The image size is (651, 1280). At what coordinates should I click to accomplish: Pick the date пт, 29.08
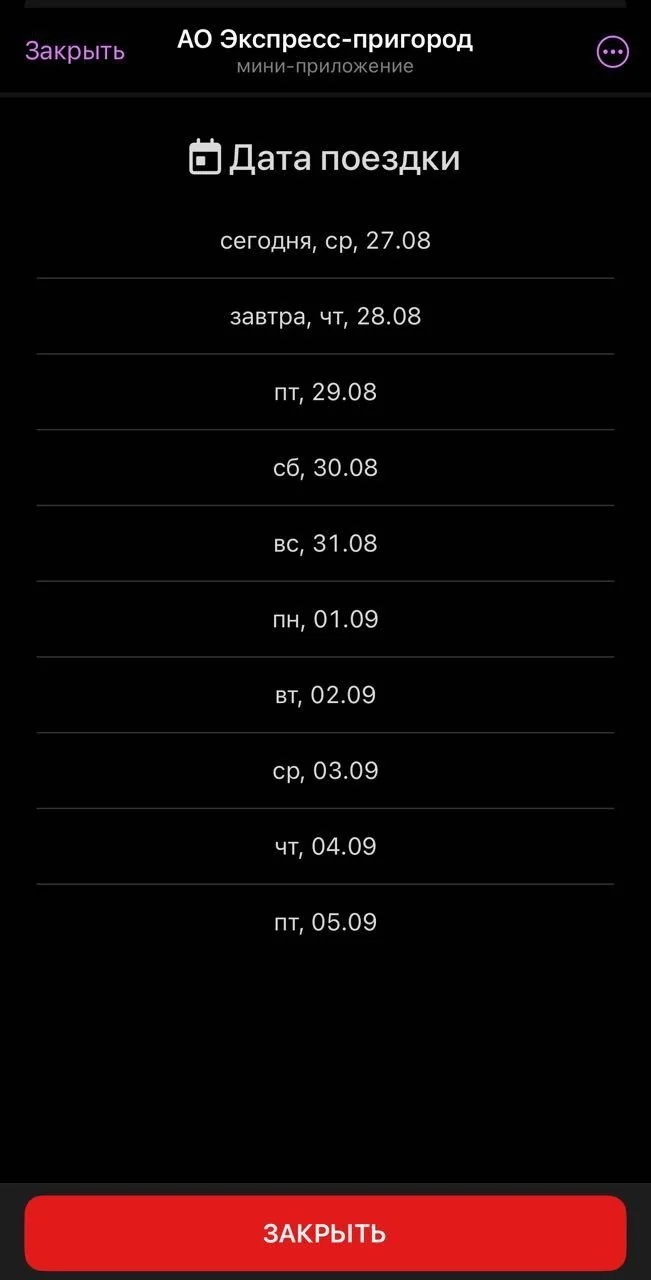click(x=325, y=392)
